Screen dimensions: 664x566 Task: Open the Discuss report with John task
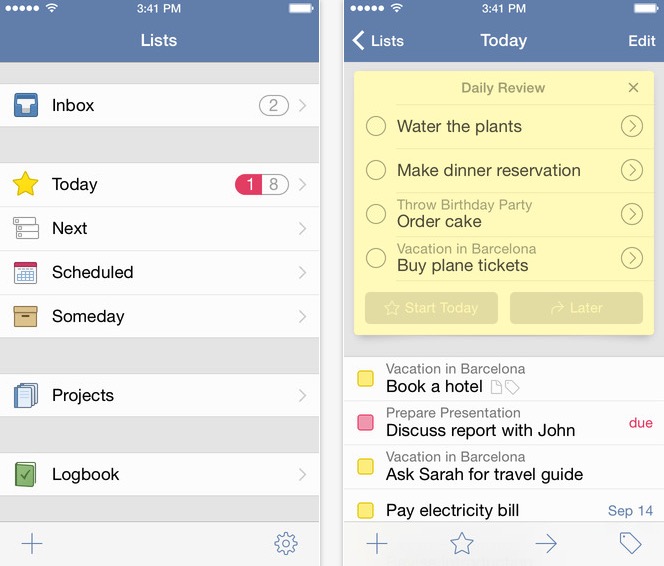pos(480,430)
